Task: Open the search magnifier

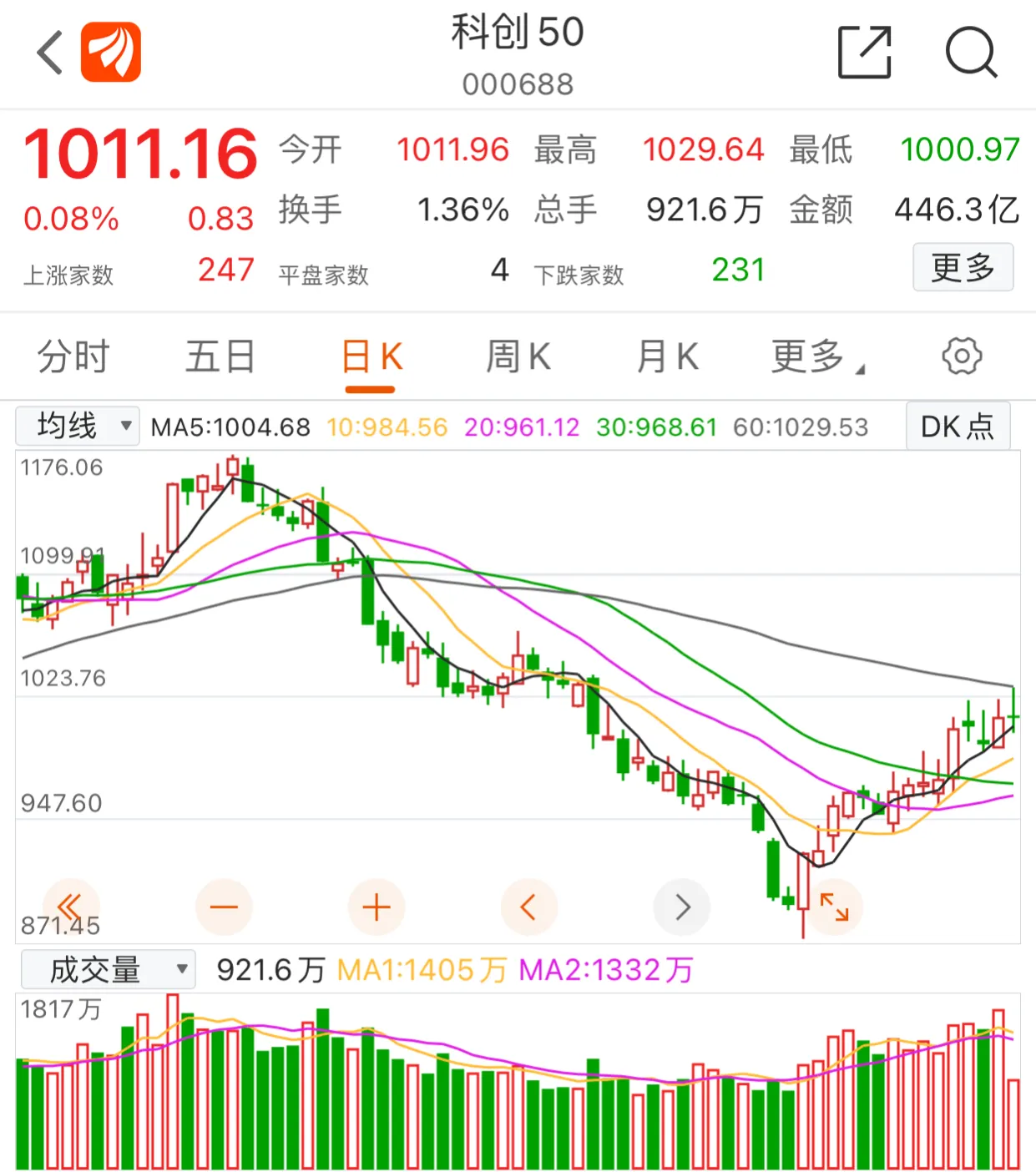Action: pos(971,53)
